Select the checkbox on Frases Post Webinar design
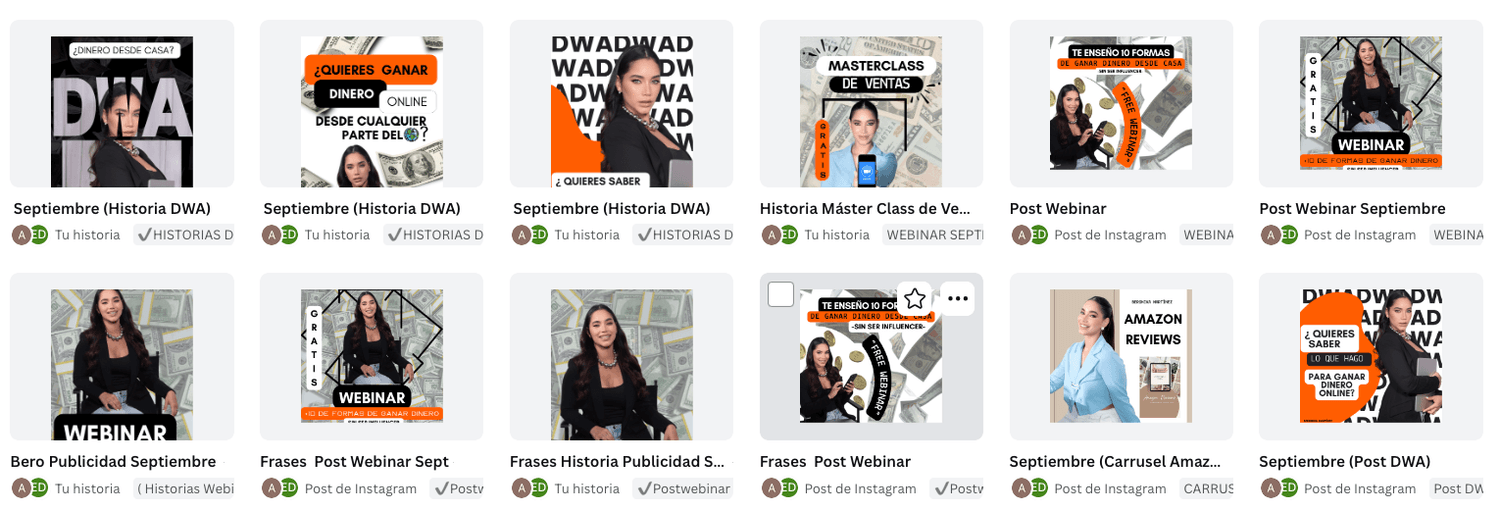The height and width of the screenshot is (519, 1500). coord(781,295)
